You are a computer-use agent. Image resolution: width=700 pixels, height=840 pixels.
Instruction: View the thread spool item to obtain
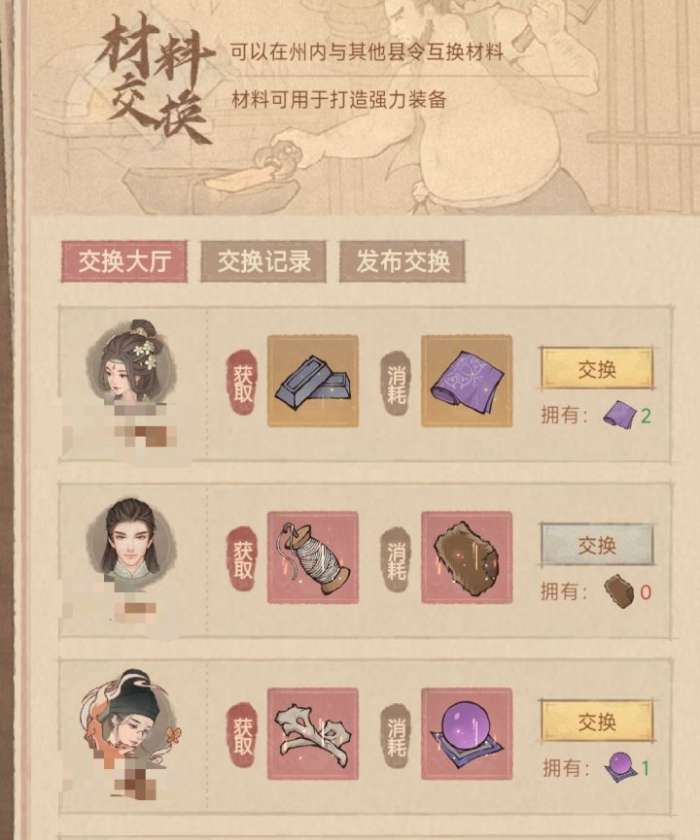[x=313, y=557]
